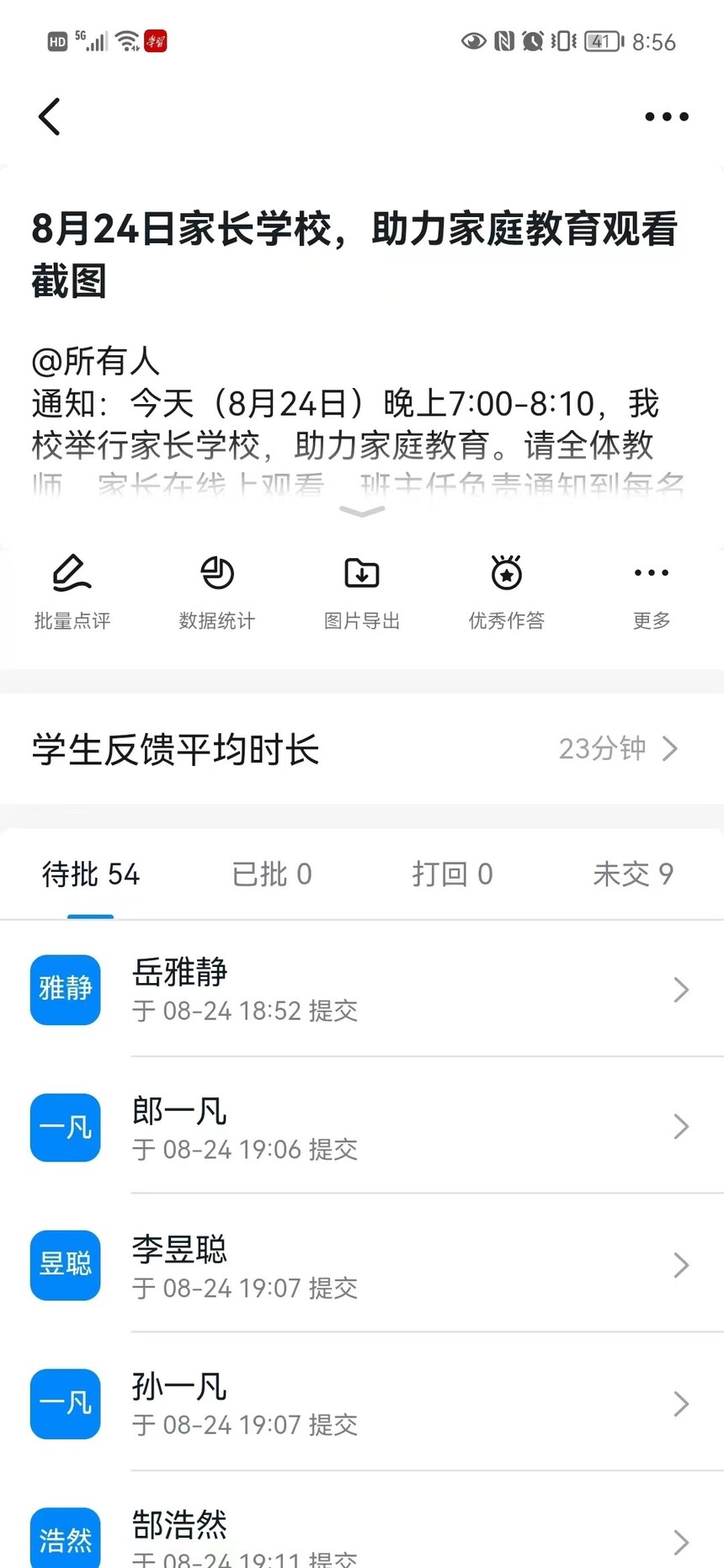Open 学生反馈平均时长 details
724x1568 pixels.
(x=362, y=749)
